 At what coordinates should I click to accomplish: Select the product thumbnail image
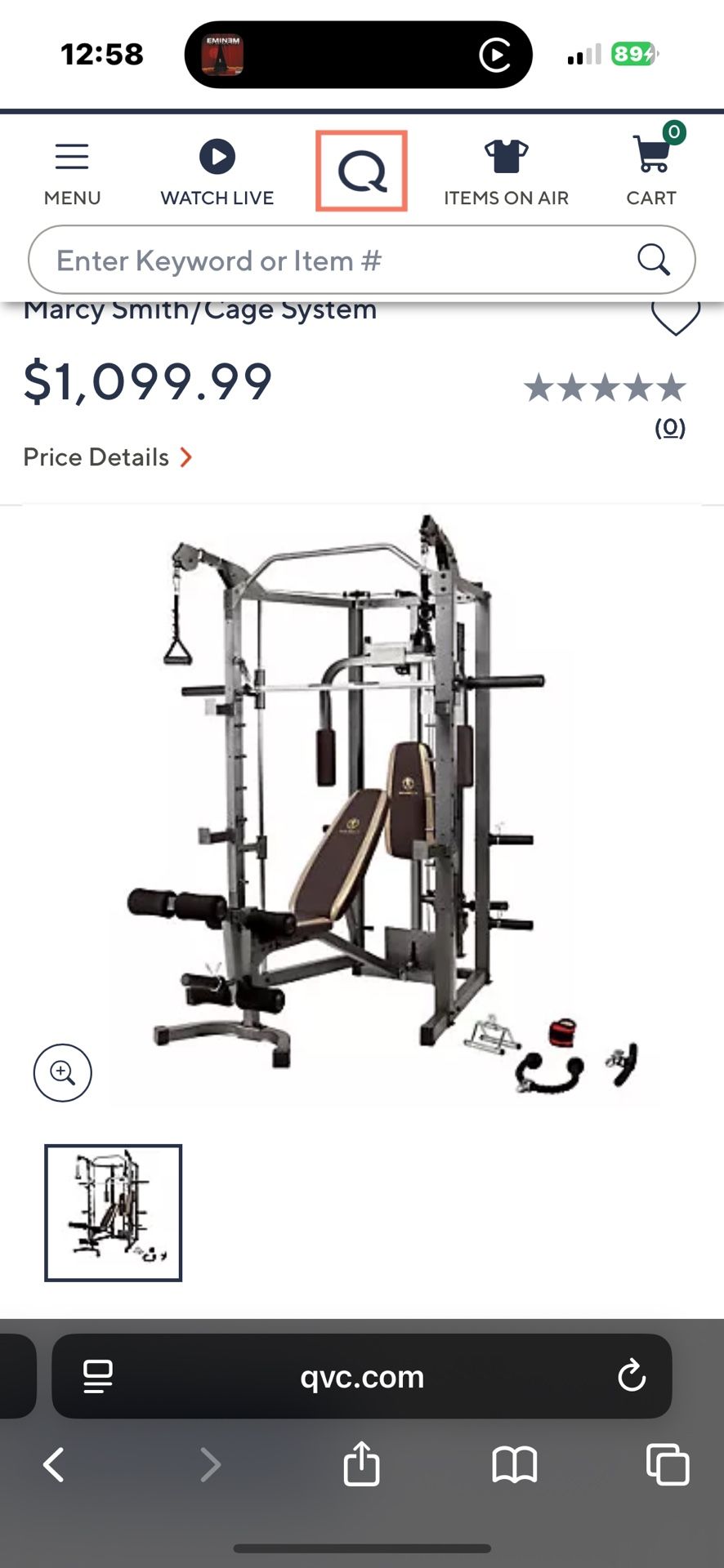114,1213
